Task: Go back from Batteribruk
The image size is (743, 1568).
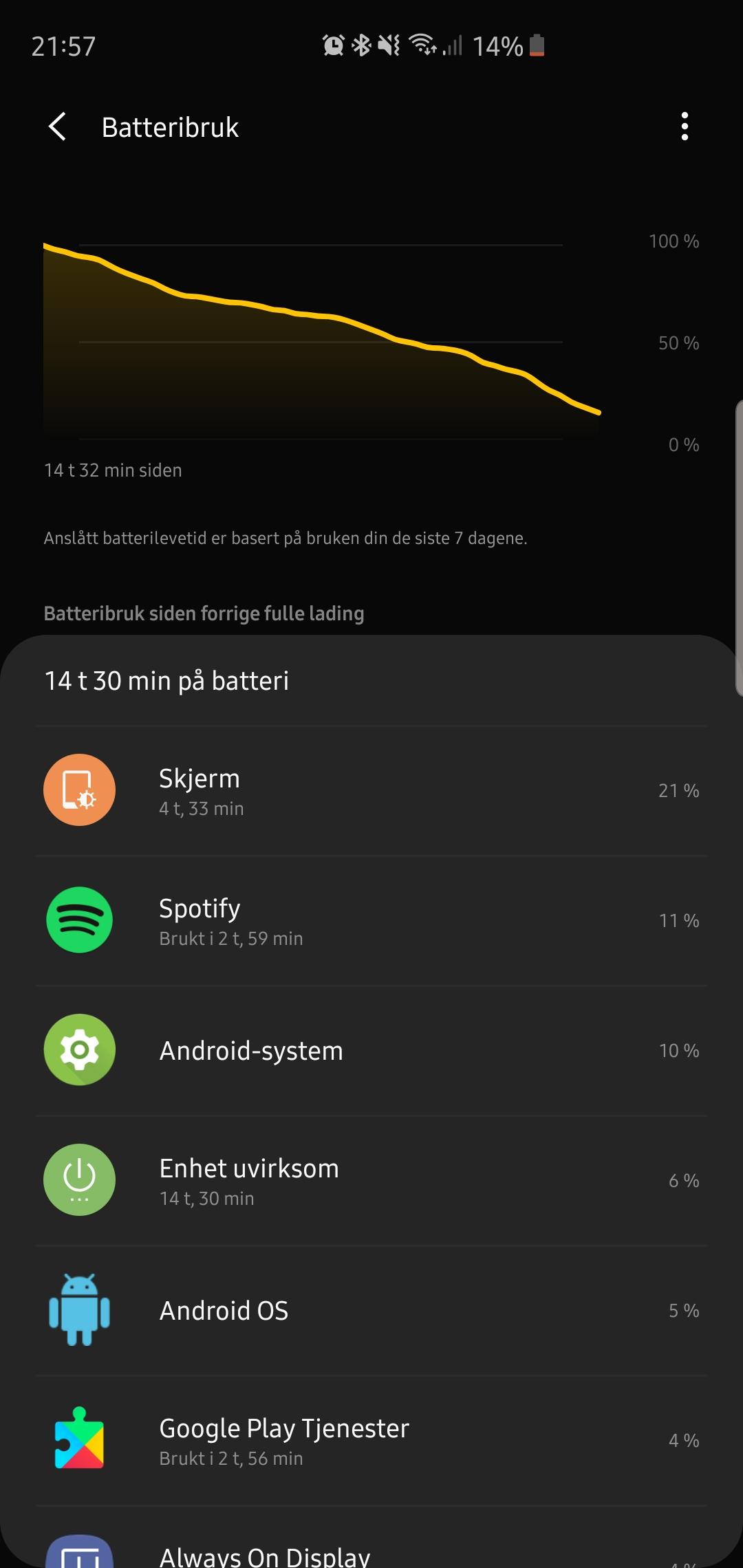Action: click(58, 127)
